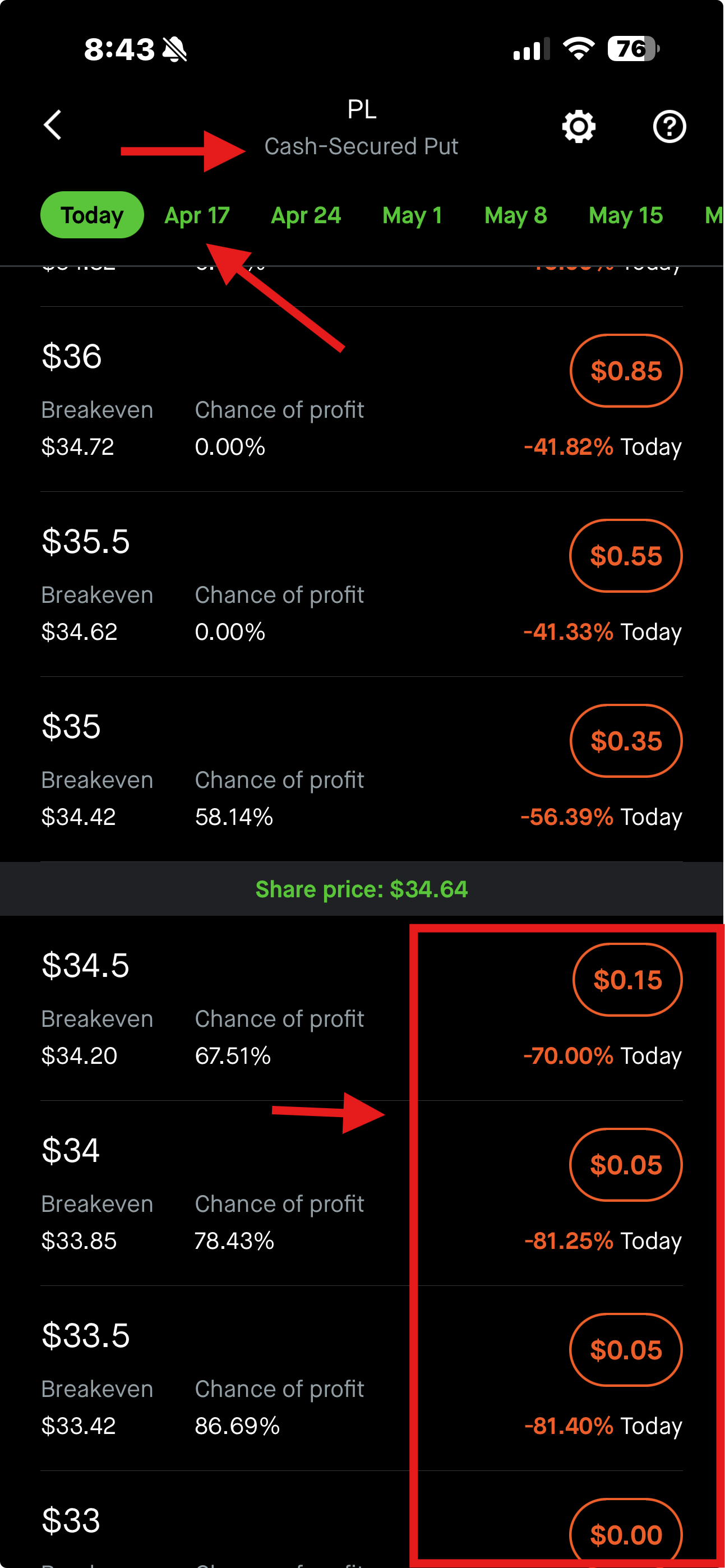Select the May 8 expiration date
This screenshot has height=1568, width=725.
click(516, 214)
